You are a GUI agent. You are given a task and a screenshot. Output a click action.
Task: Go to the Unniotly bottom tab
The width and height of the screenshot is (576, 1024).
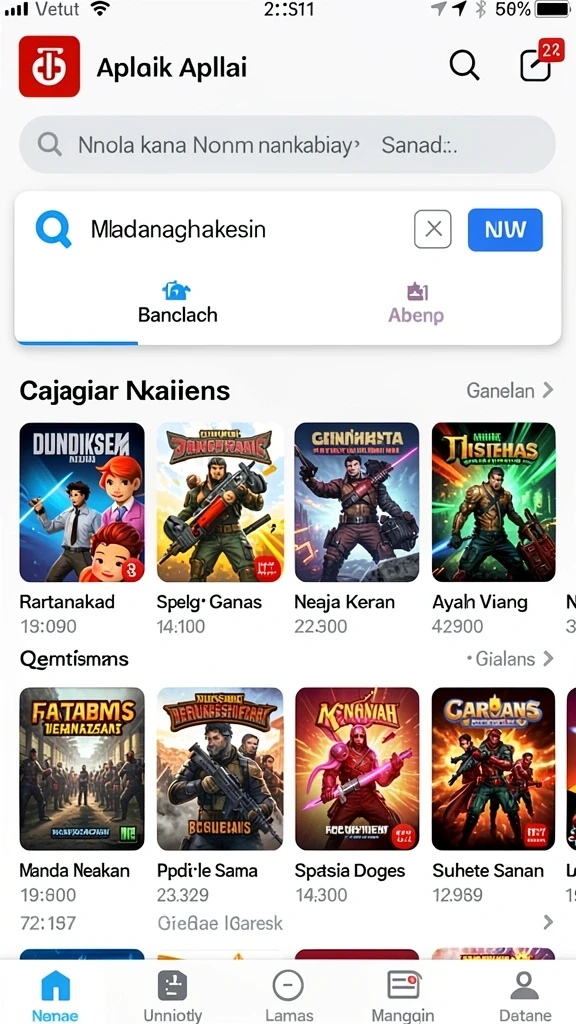[x=172, y=995]
